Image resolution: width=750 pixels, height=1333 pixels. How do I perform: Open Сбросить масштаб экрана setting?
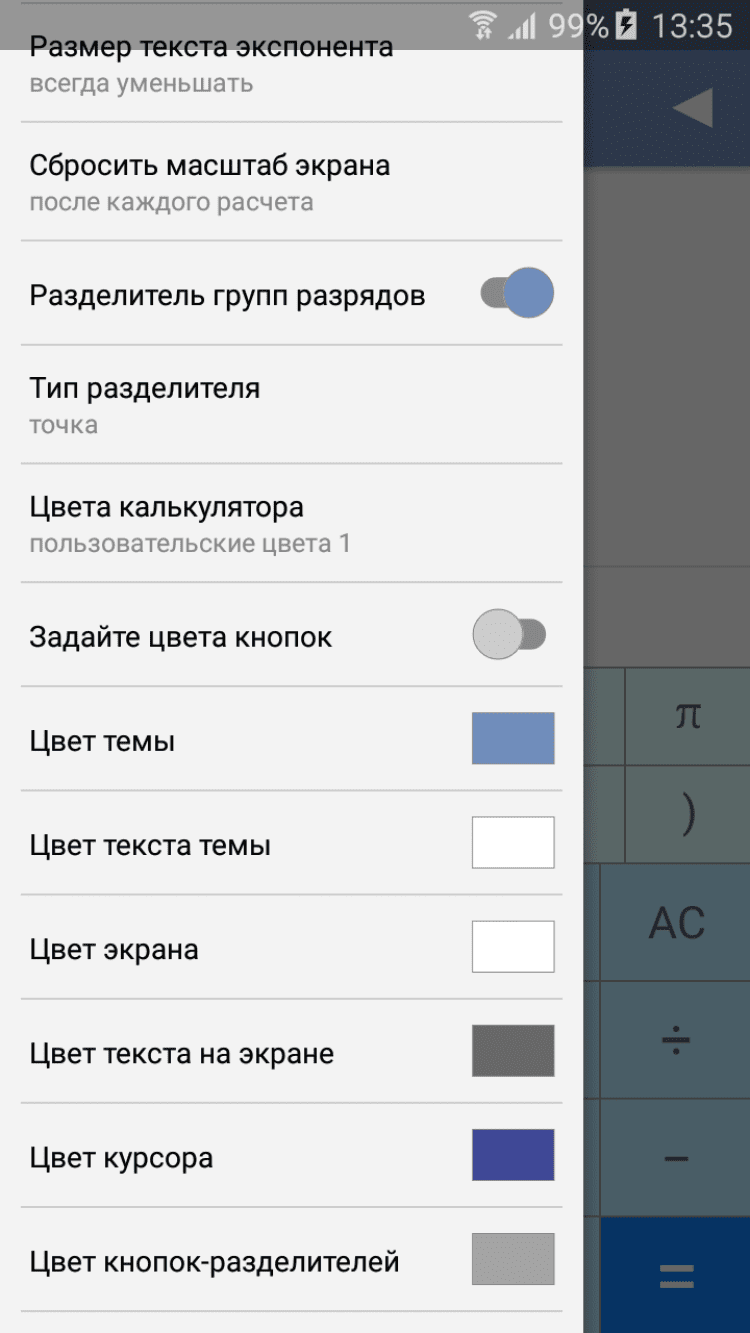click(290, 182)
